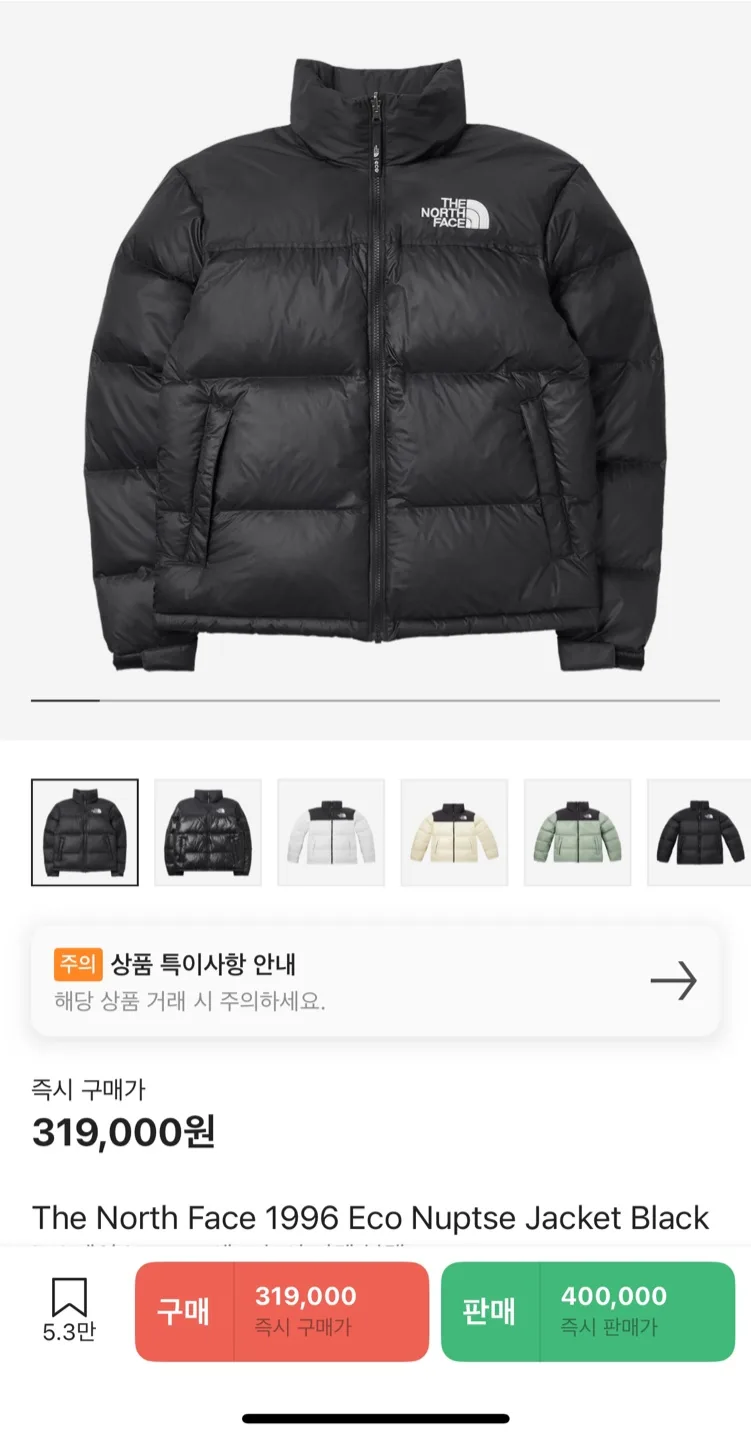The height and width of the screenshot is (1440, 751).
Task: Tap the red 구매 319,000 buy button
Action: point(281,1311)
